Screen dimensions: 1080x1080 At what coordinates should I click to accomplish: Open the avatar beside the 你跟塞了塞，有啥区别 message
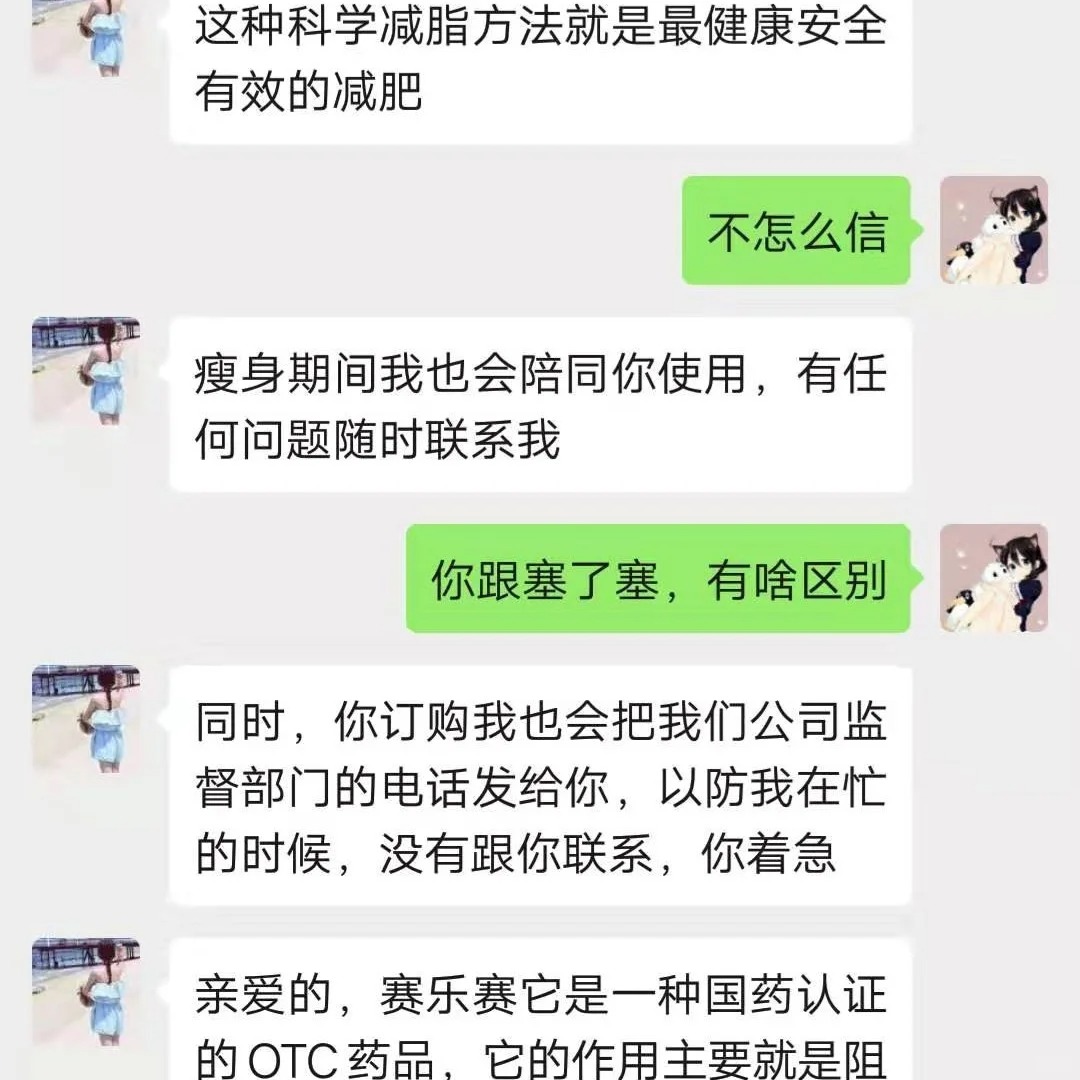(x=994, y=578)
